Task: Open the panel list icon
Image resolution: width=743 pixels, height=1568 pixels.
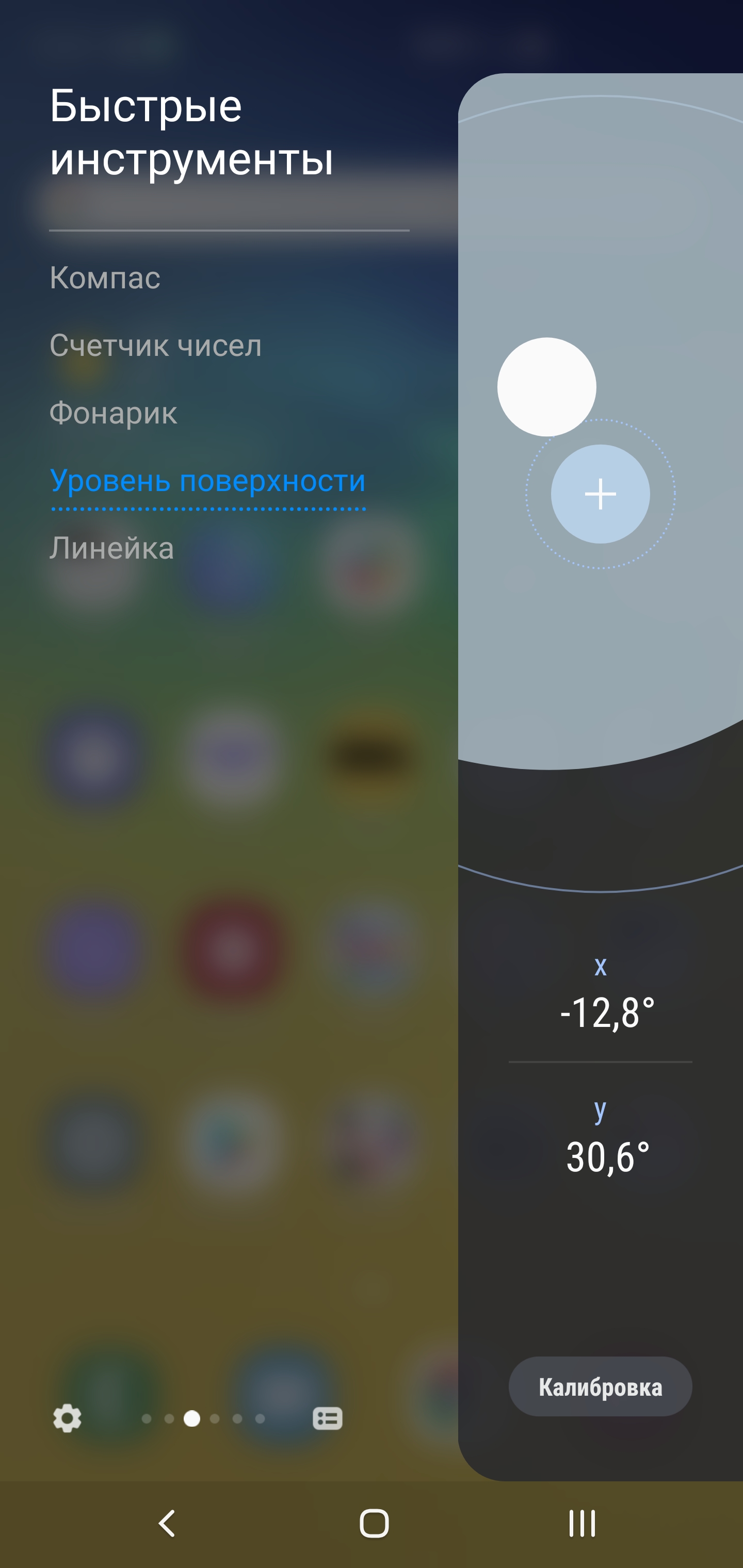Action: click(327, 1419)
